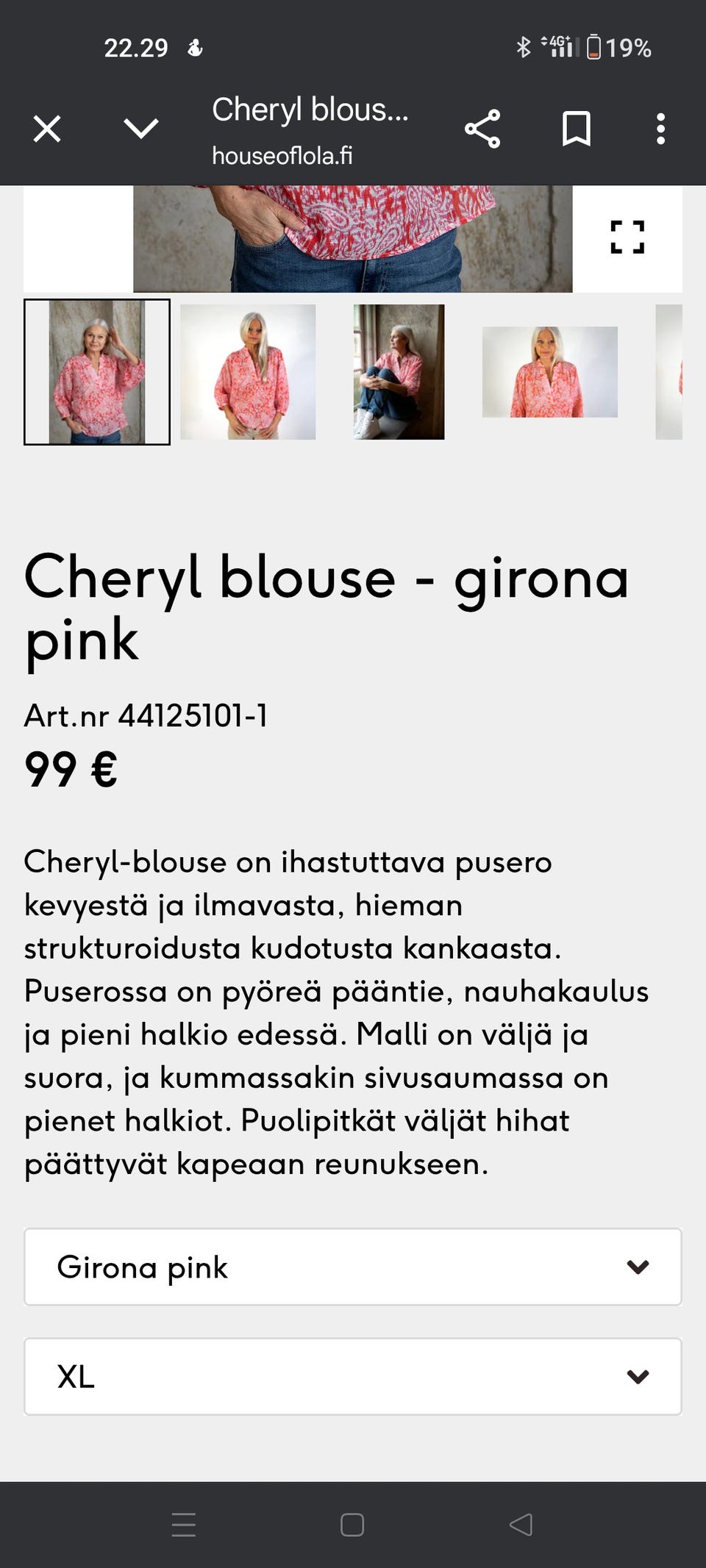Viewport: 706px width, 1568px height.
Task: View the third photo of model sitting by window
Action: click(399, 372)
